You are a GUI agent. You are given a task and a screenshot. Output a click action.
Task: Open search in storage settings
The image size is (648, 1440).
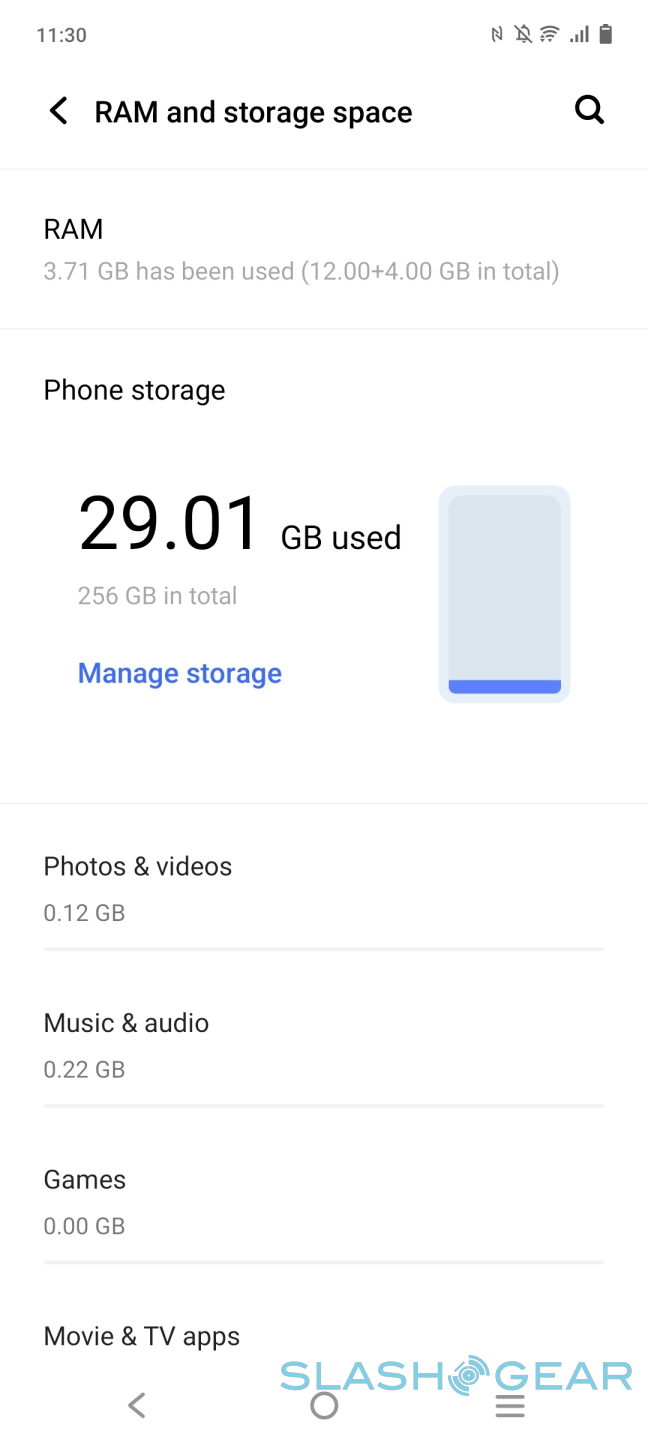point(589,110)
